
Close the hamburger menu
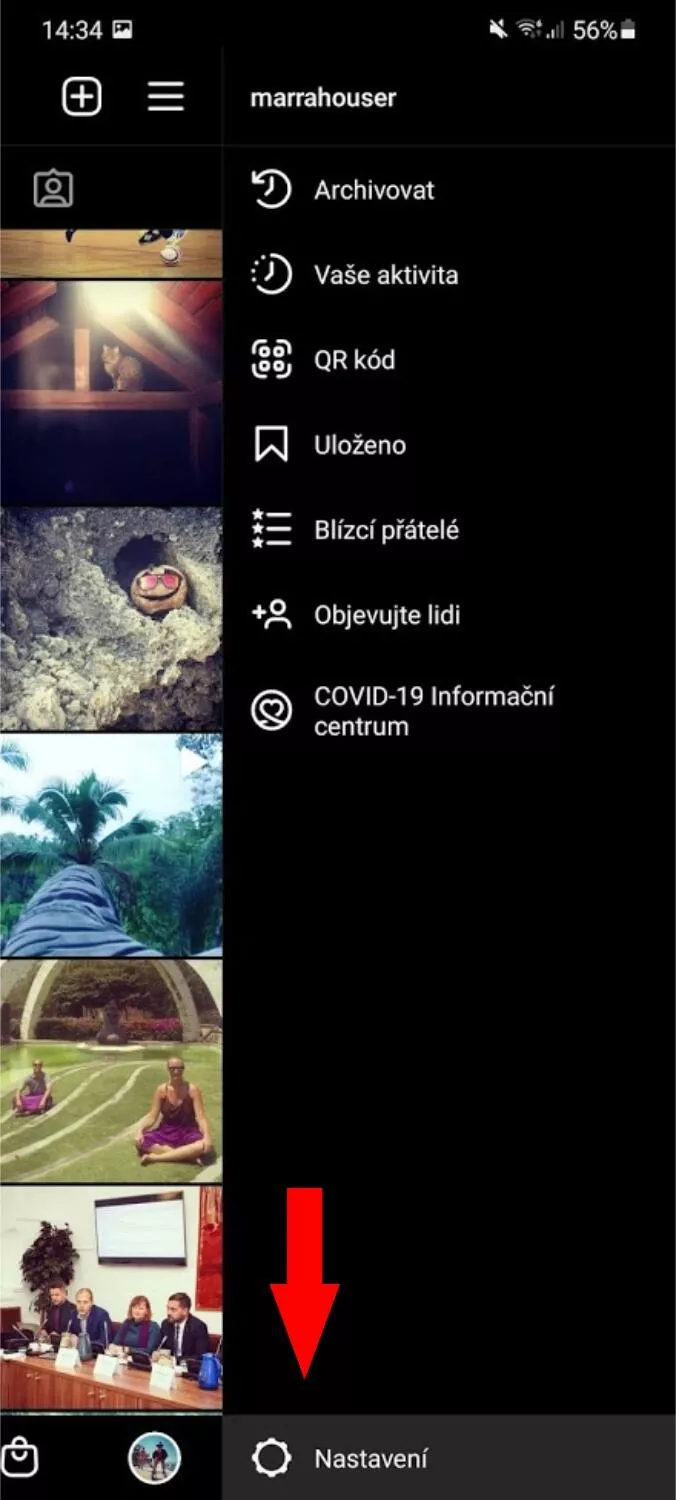tap(166, 97)
